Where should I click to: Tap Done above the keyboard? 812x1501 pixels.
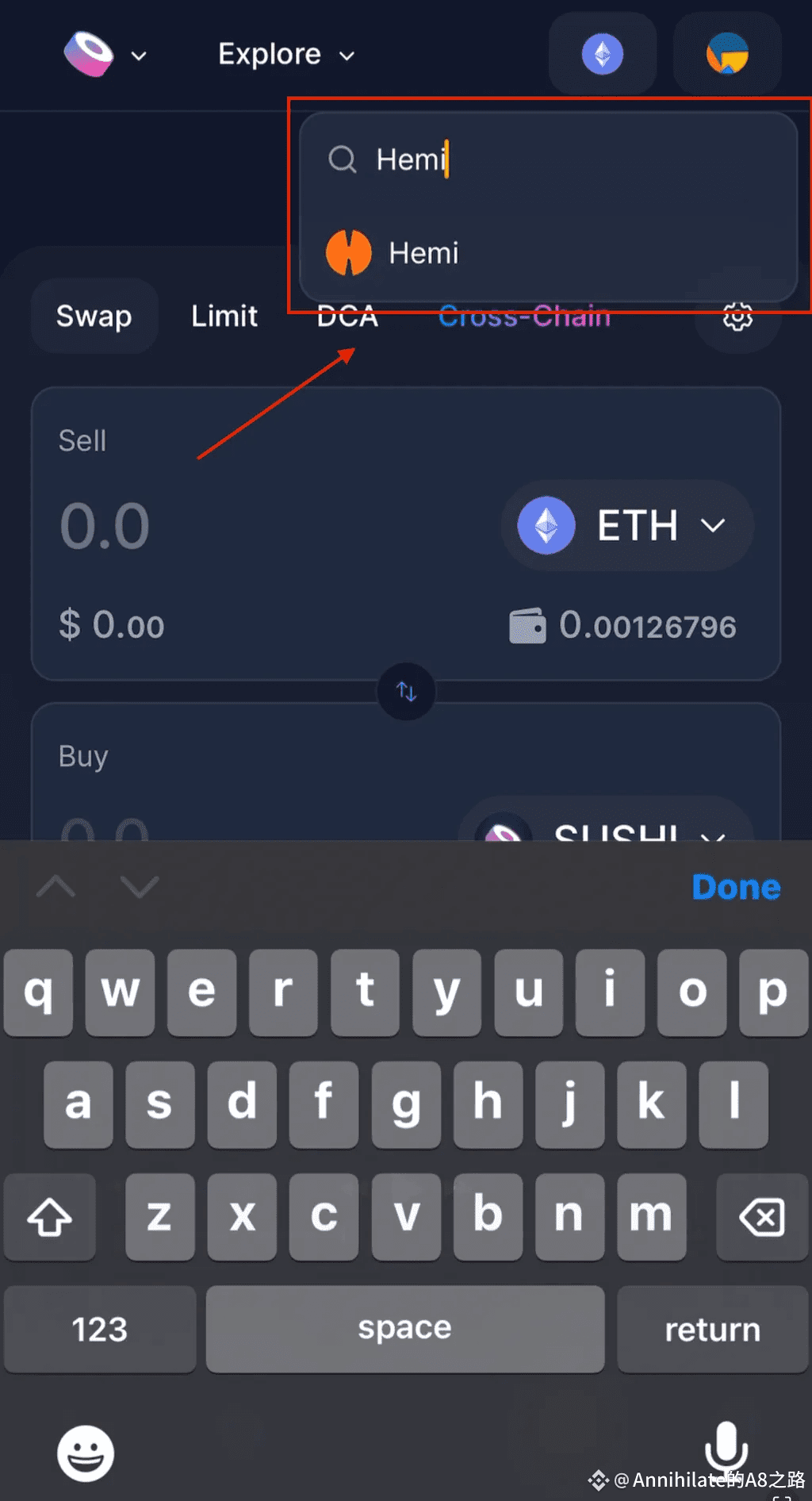(735, 887)
